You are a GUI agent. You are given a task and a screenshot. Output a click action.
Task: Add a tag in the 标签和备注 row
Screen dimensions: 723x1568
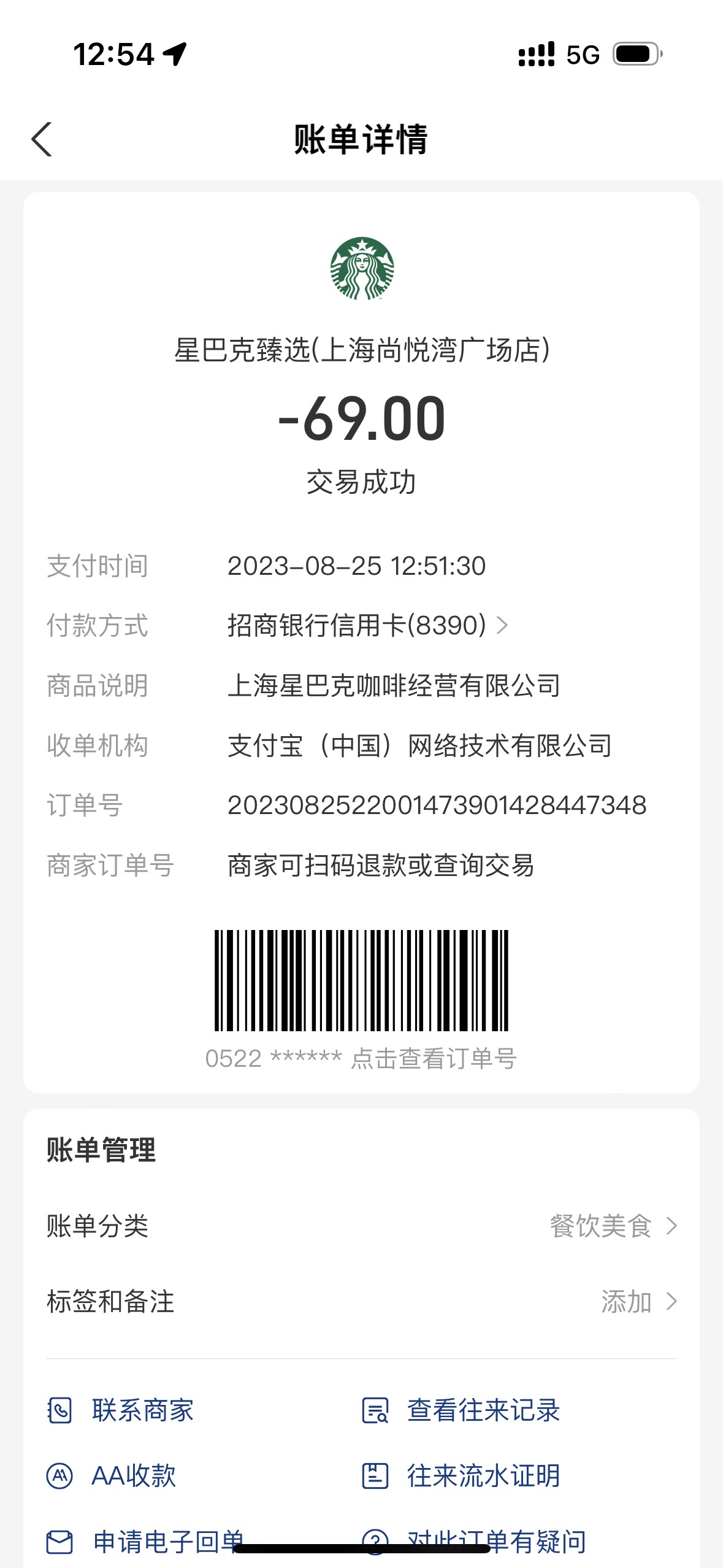(x=361, y=1301)
